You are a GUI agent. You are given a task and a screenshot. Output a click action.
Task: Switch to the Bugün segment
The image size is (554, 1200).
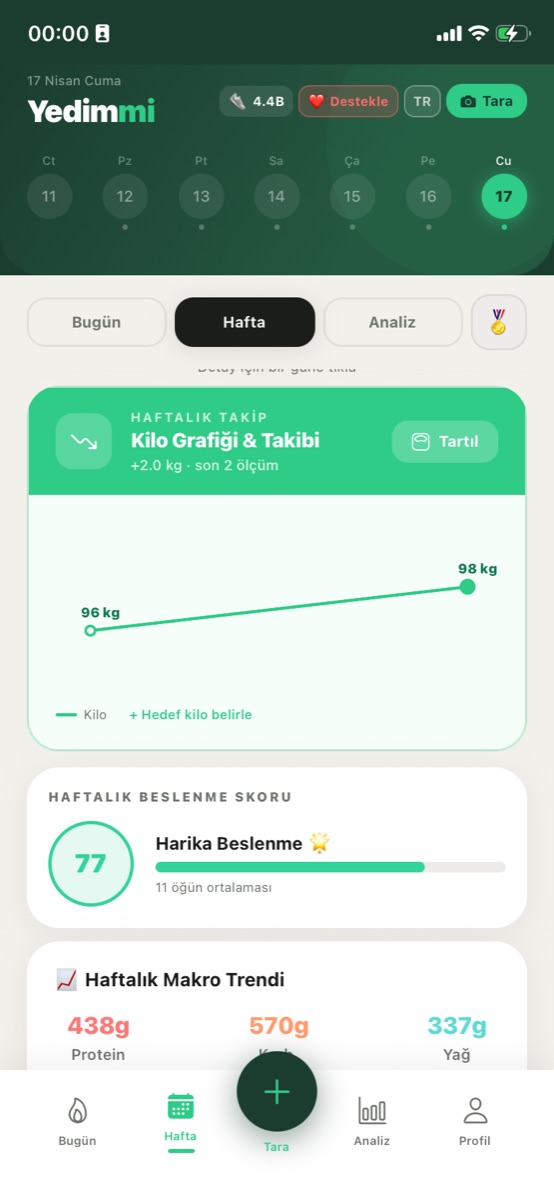97,322
